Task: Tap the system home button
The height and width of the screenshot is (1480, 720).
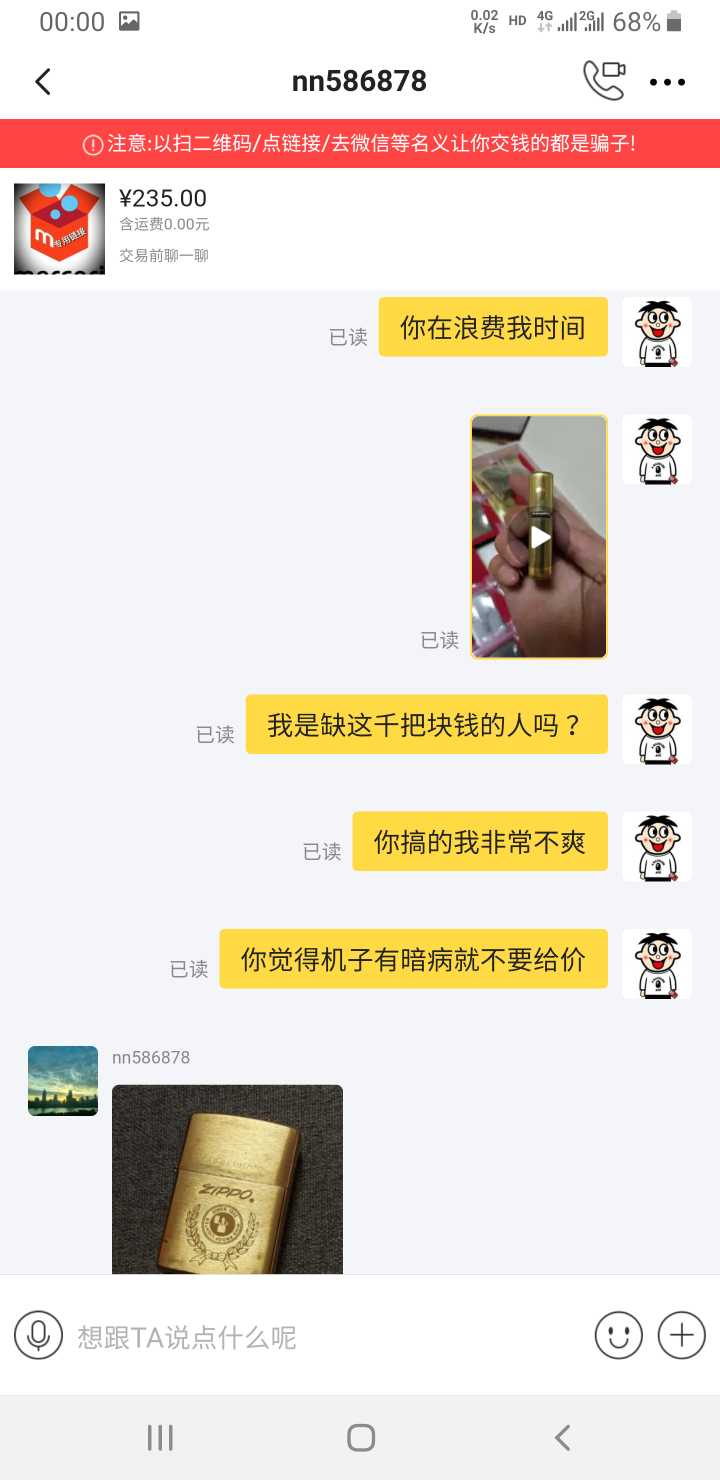Action: tap(360, 1438)
